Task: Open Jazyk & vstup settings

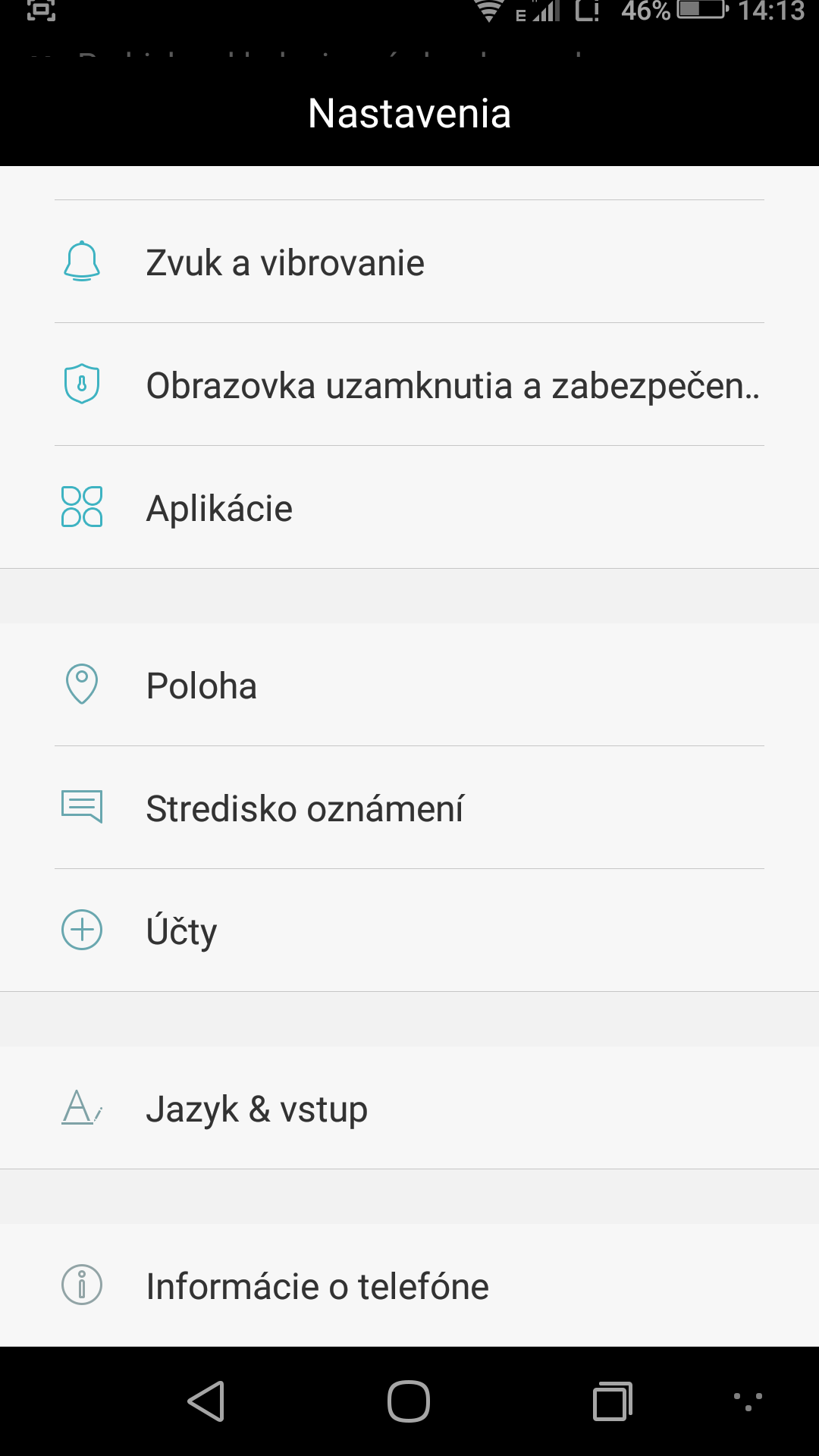Action: 409,1108
